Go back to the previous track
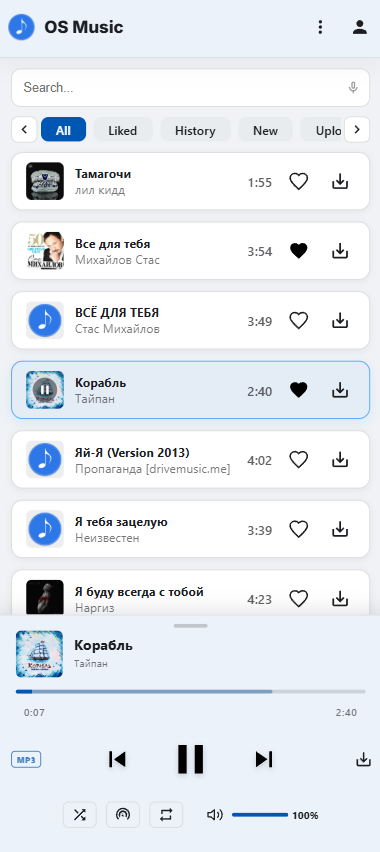The height and width of the screenshot is (852, 380). coord(117,759)
